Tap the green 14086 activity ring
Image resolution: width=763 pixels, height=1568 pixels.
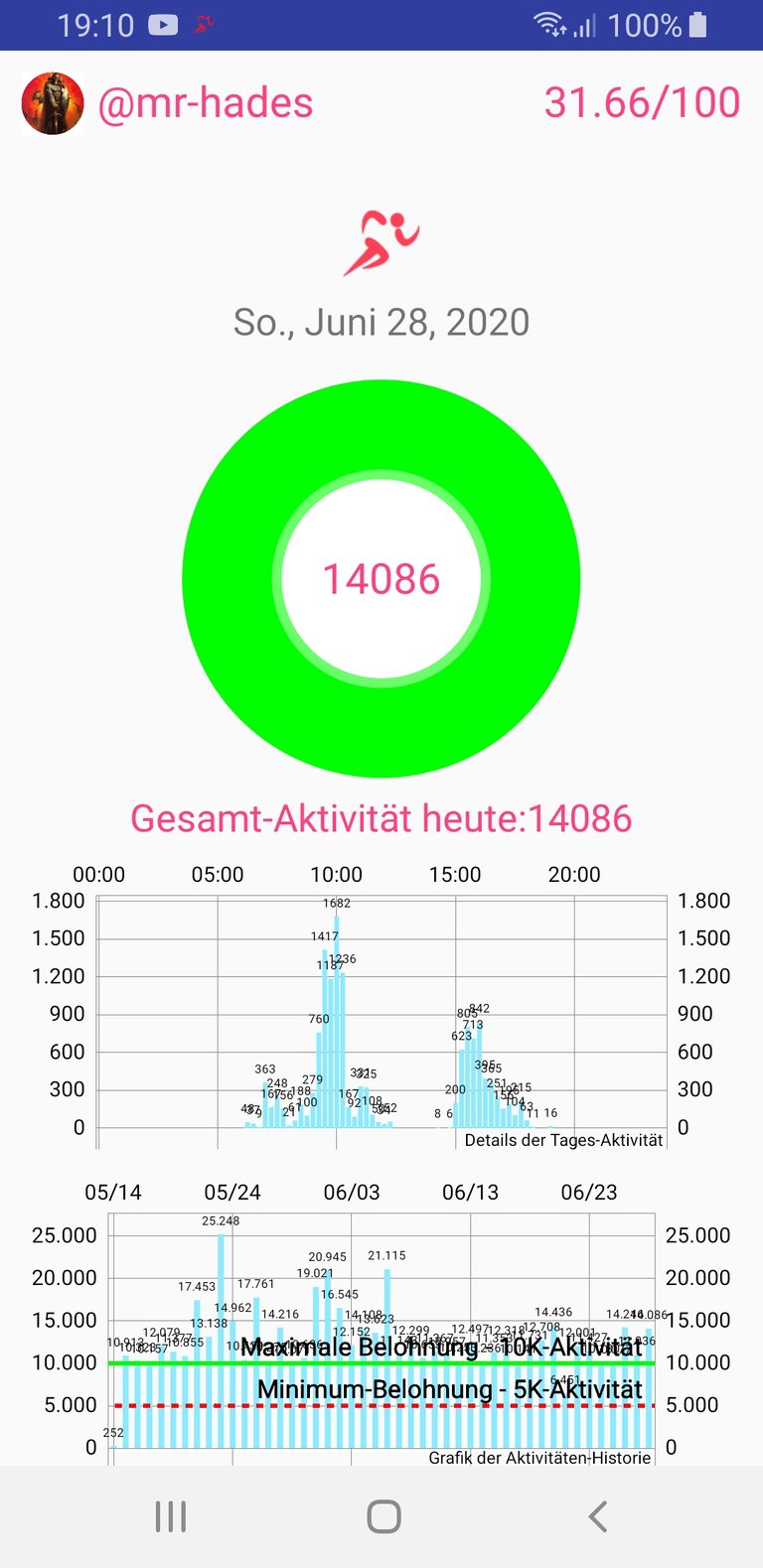pyautogui.click(x=381, y=578)
